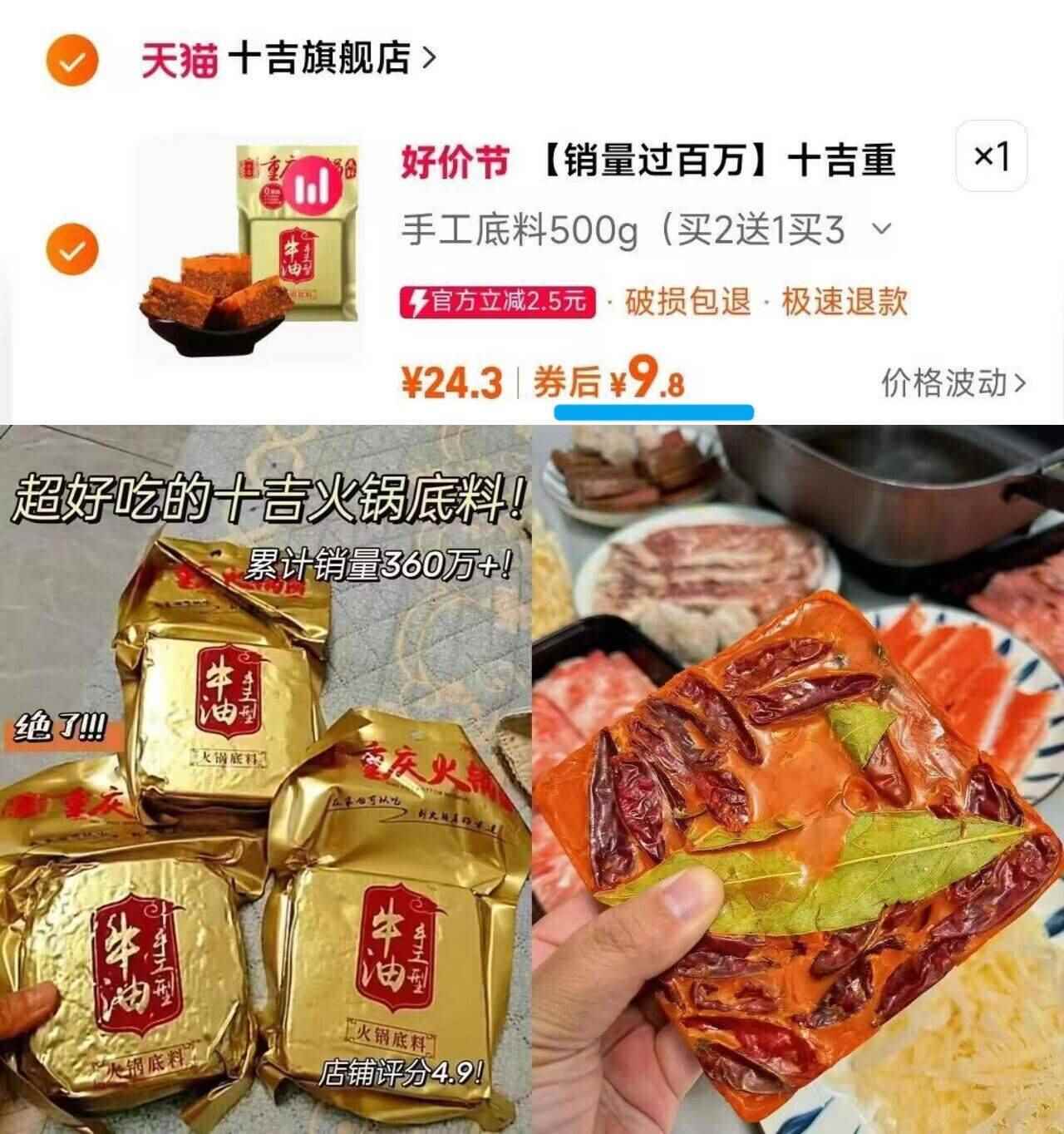Tap the hotpot base product thumbnail
The width and height of the screenshot is (1064, 1134).
pyautogui.click(x=249, y=245)
